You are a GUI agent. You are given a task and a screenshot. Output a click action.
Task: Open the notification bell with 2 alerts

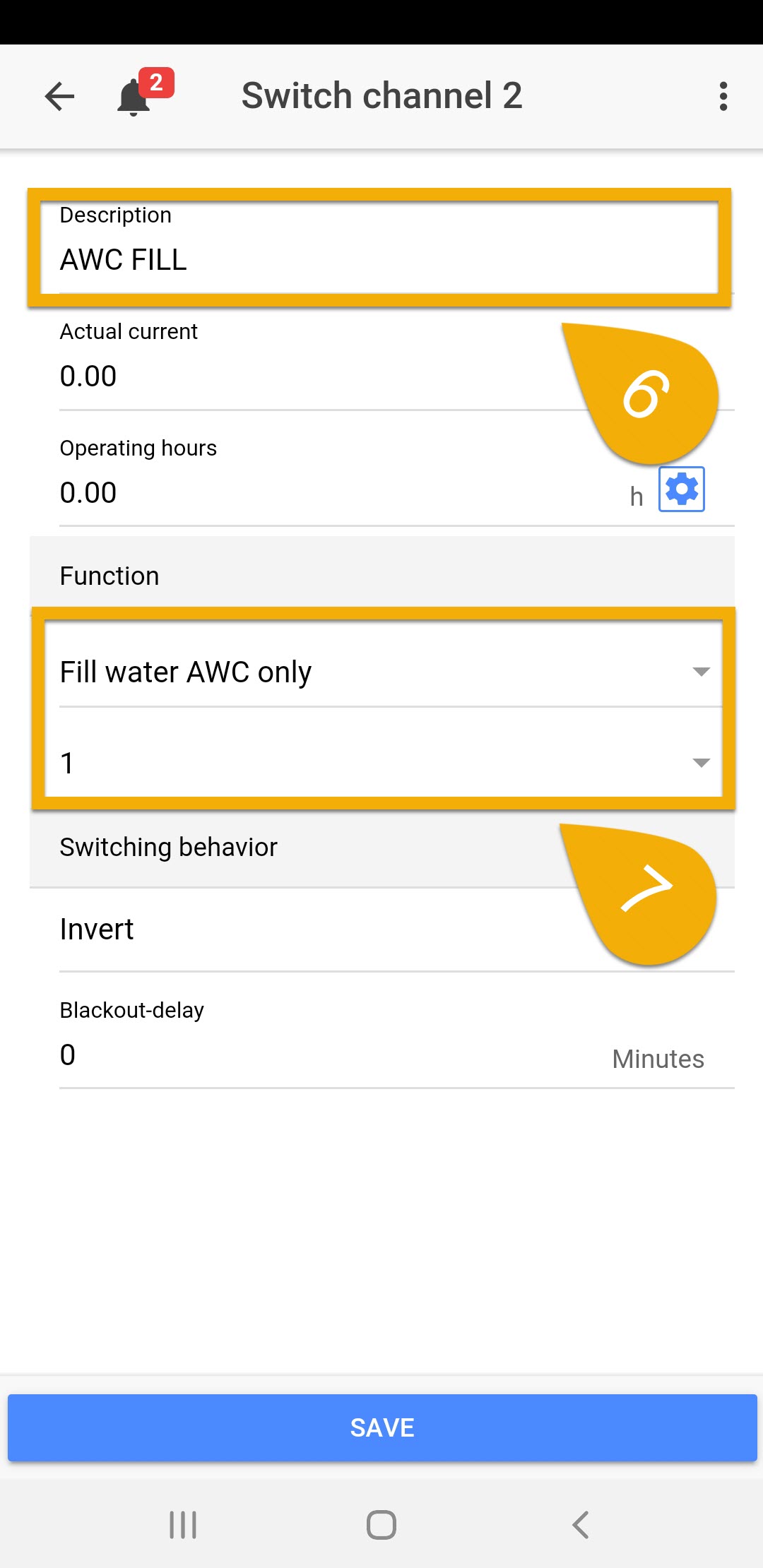click(133, 96)
